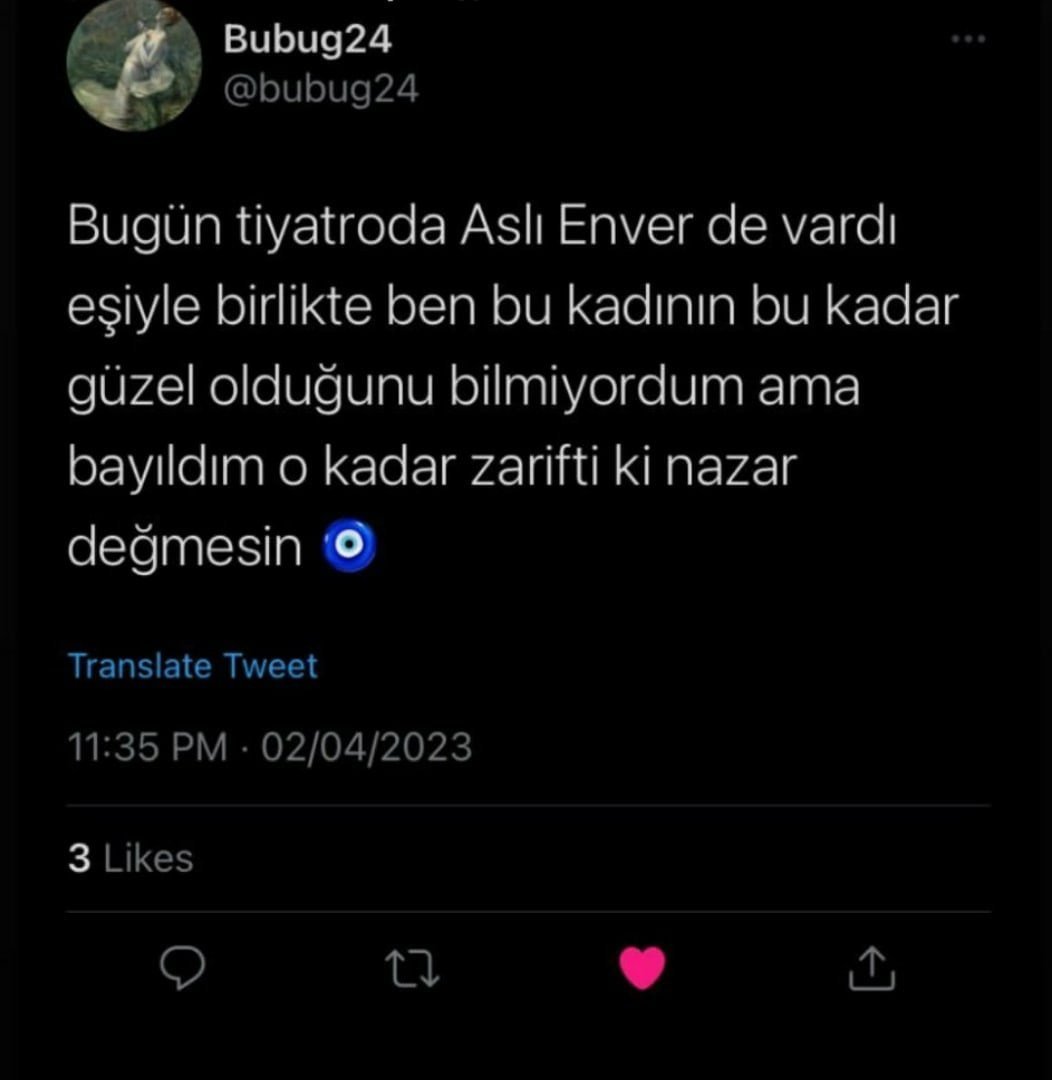
Task: Reply to Bubug24's tweet
Action: click(x=183, y=968)
